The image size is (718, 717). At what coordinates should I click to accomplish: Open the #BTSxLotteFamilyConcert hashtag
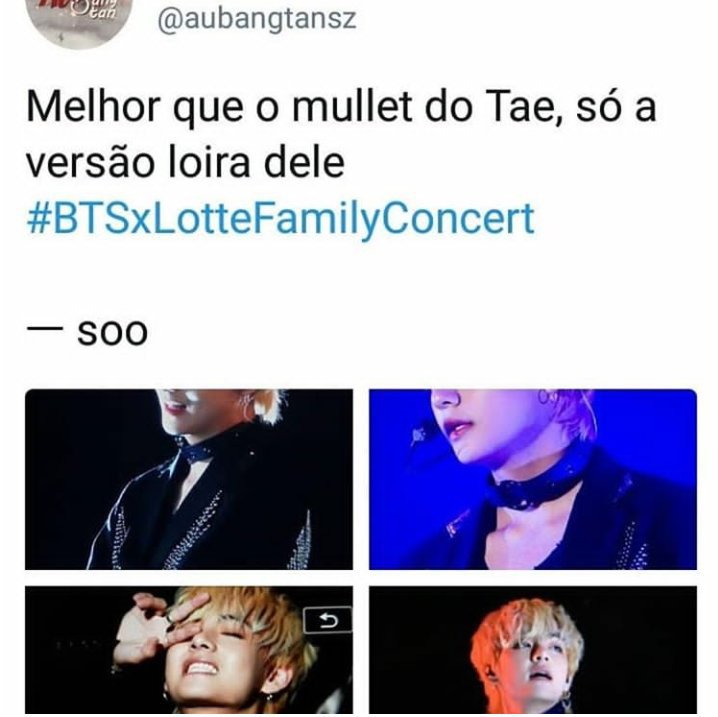[x=281, y=219]
